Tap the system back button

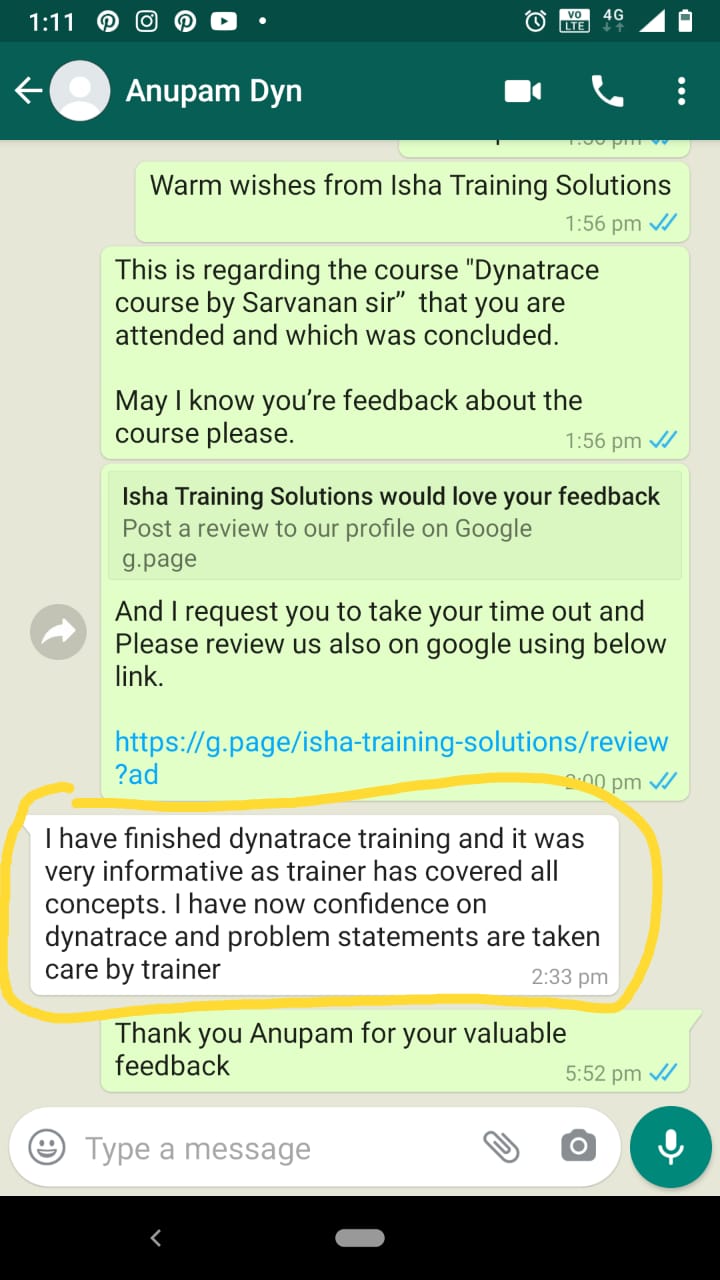pos(155,1238)
